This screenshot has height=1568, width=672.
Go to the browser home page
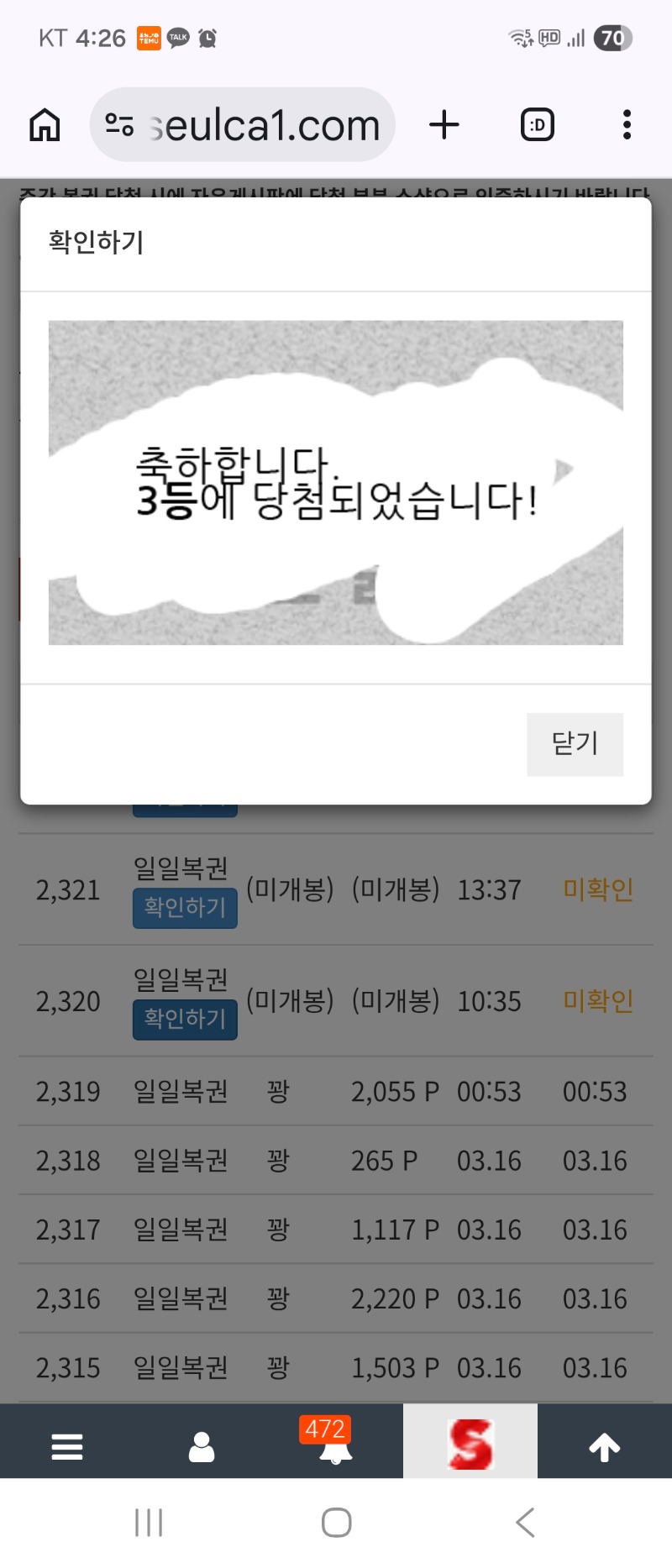pyautogui.click(x=45, y=125)
